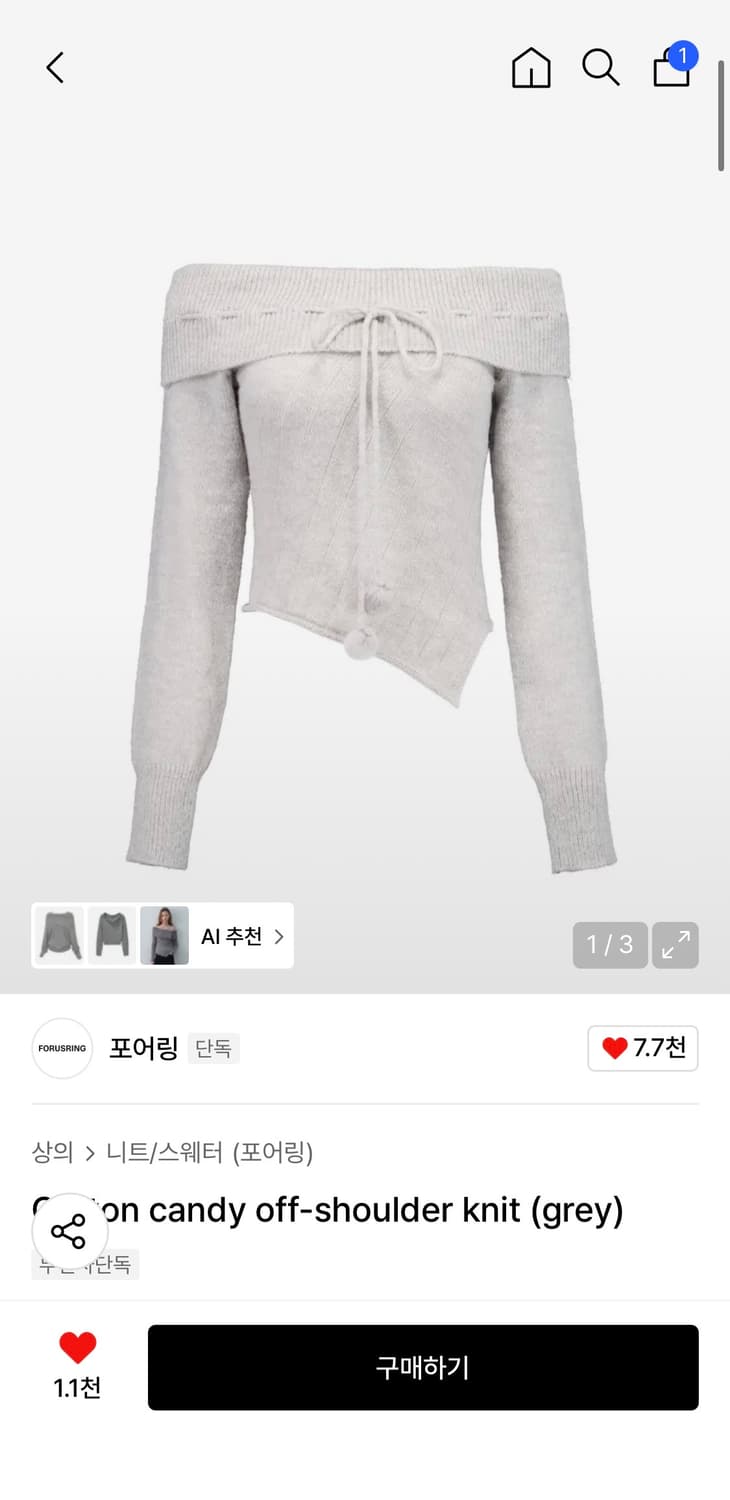The height and width of the screenshot is (1500, 730).
Task: Open the 포어링 brand page
Action: [143, 1048]
